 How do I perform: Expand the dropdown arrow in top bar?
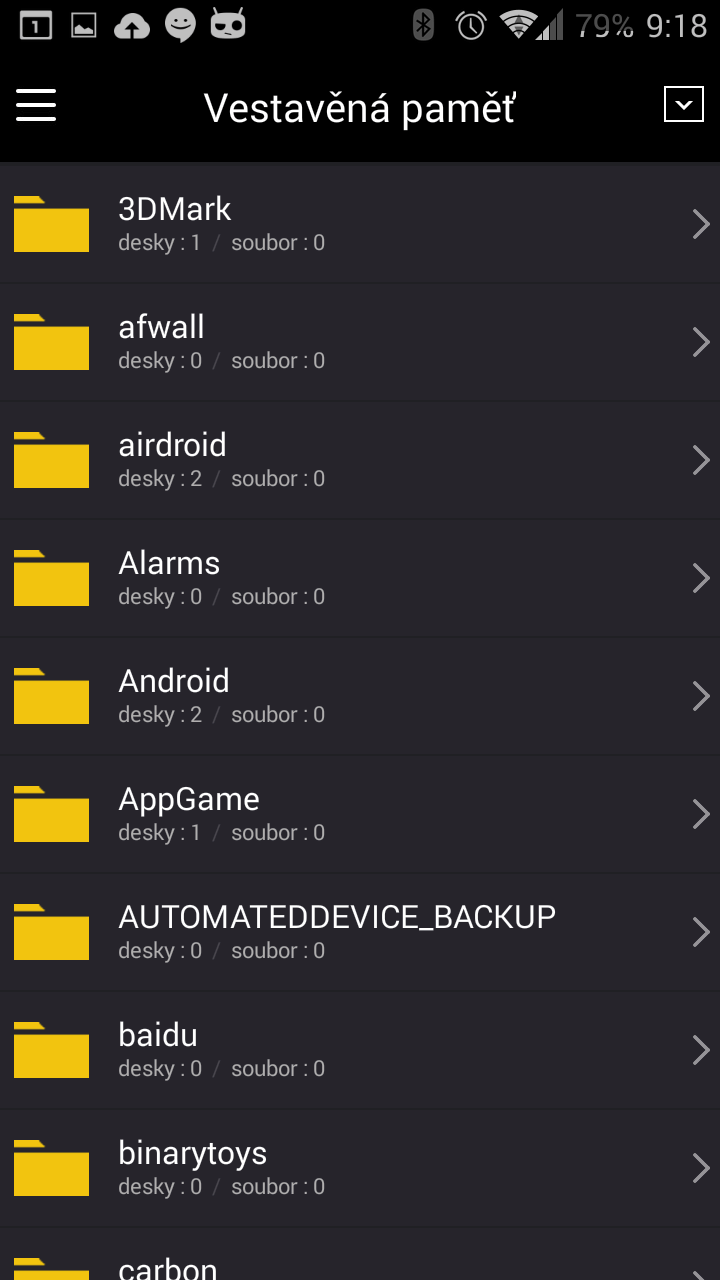(684, 104)
